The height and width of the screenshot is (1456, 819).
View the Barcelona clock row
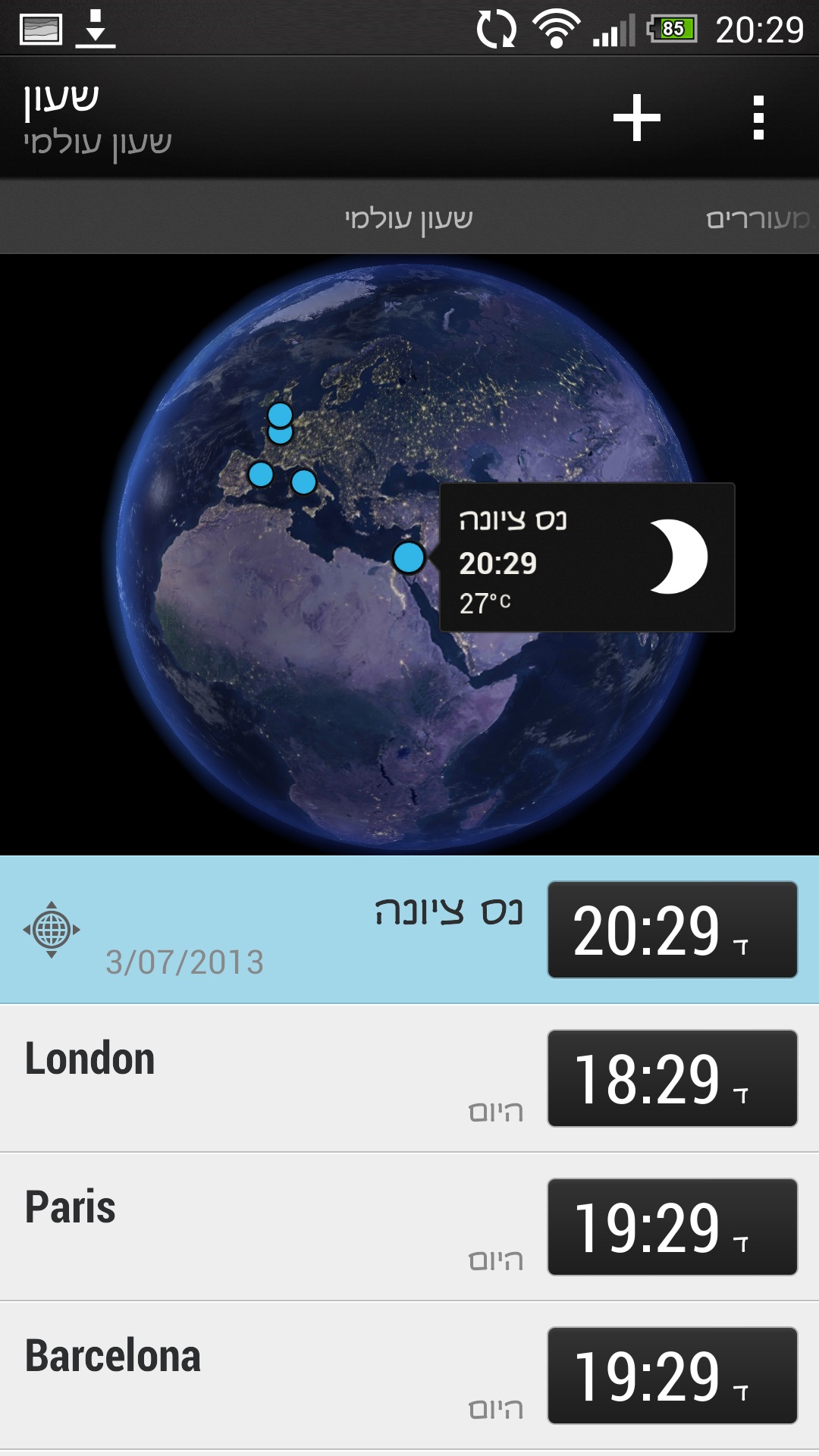tap(303, 1375)
